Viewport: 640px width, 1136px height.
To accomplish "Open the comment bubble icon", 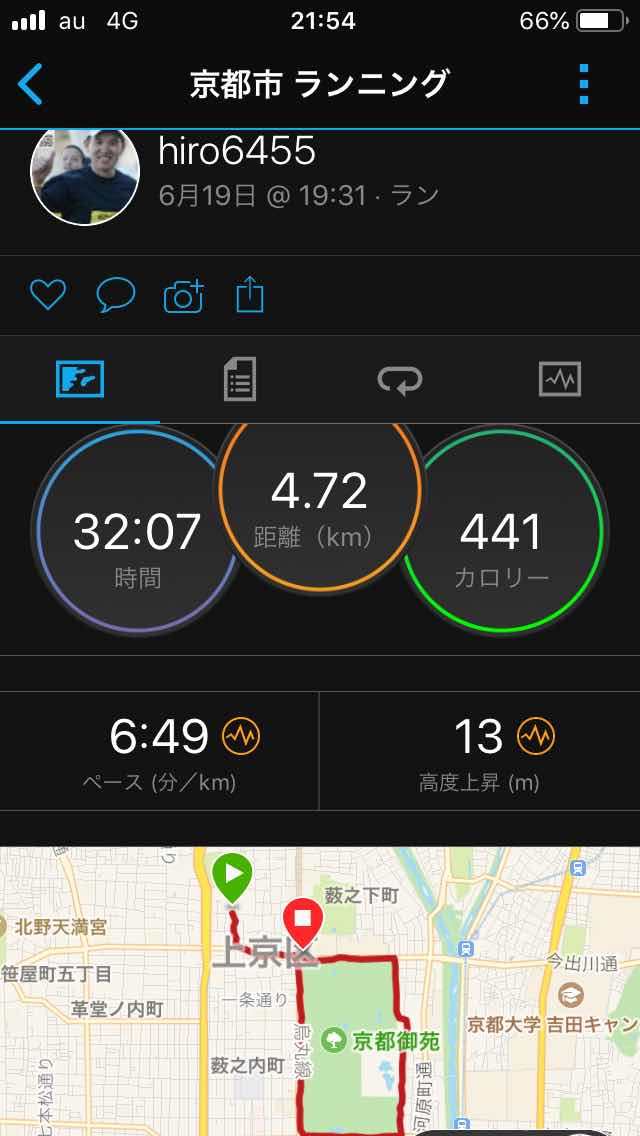I will point(115,295).
